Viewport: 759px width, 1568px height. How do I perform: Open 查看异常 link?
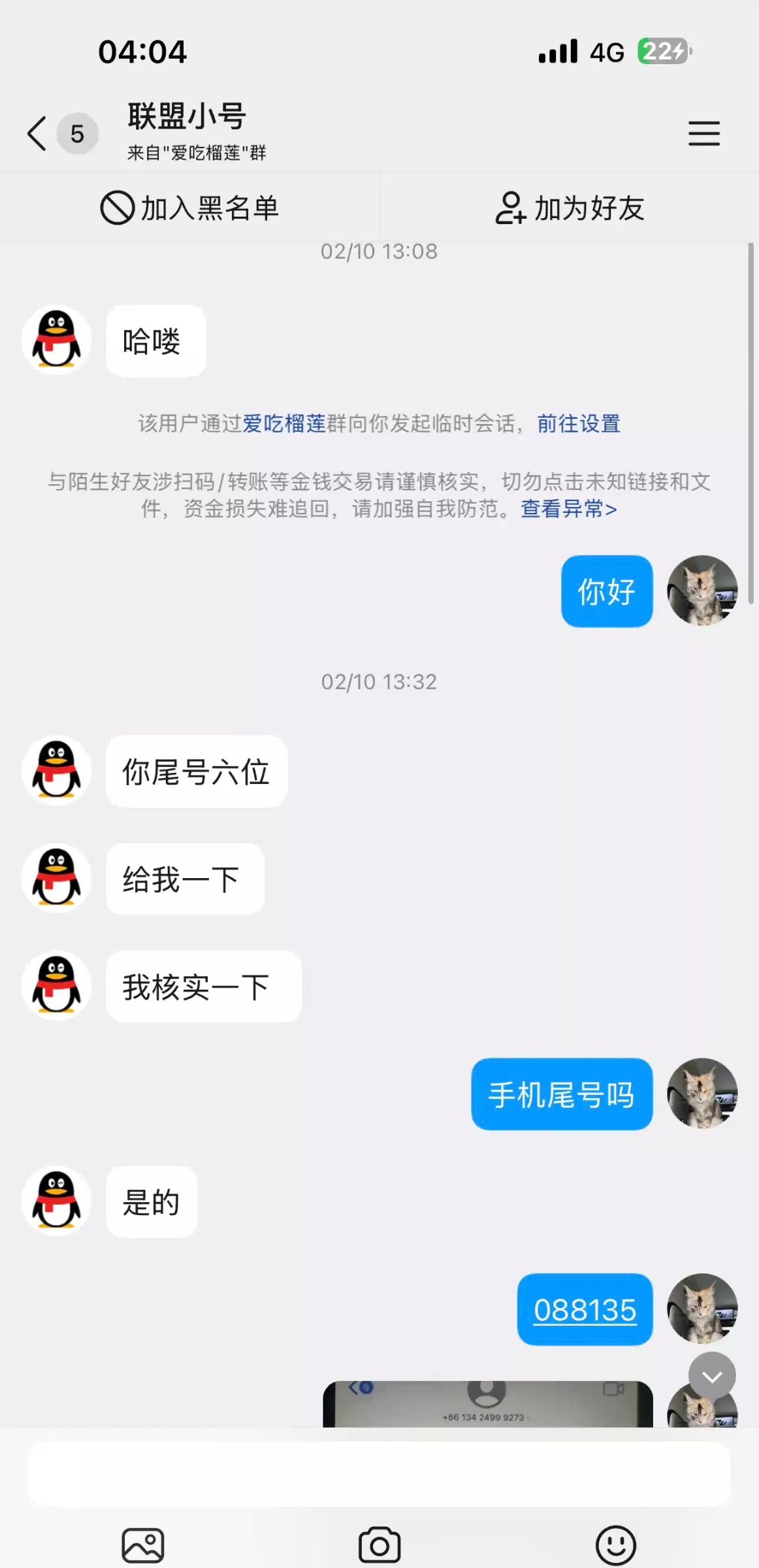pyautogui.click(x=568, y=508)
